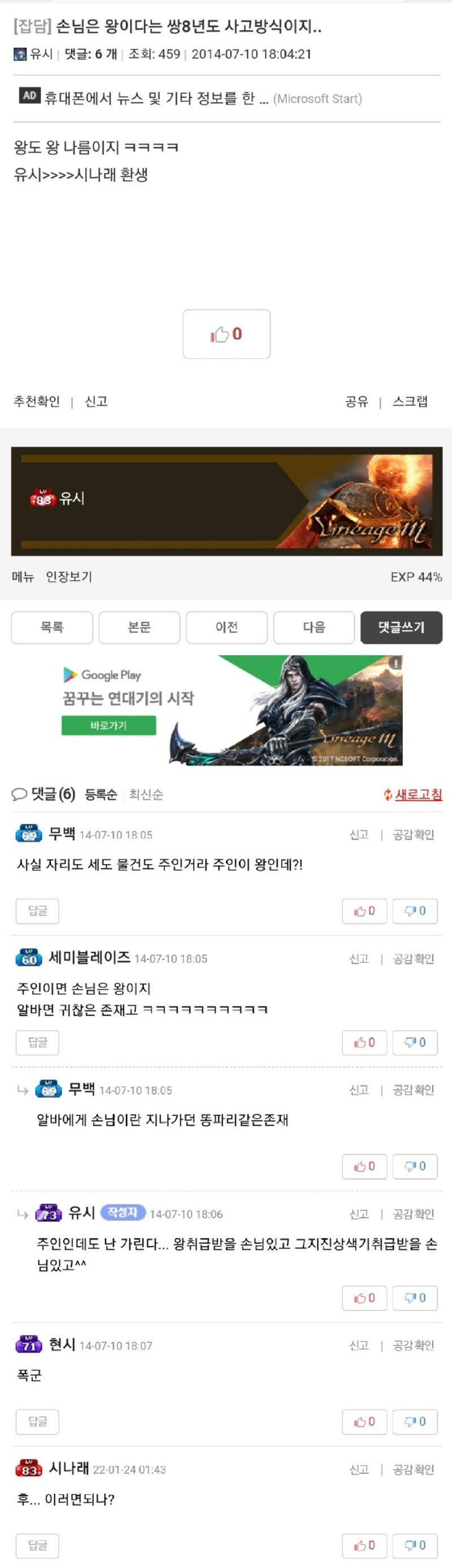Sort comments by 등록순
Screen dimensions: 452x1568
pyautogui.click(x=101, y=794)
